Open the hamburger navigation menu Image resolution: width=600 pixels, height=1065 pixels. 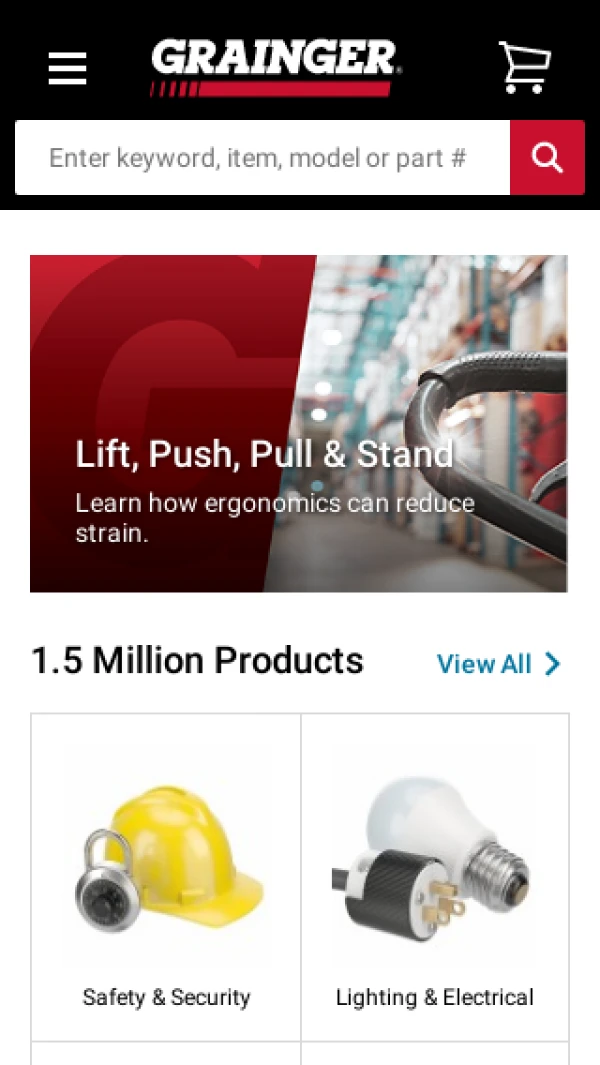(67, 68)
